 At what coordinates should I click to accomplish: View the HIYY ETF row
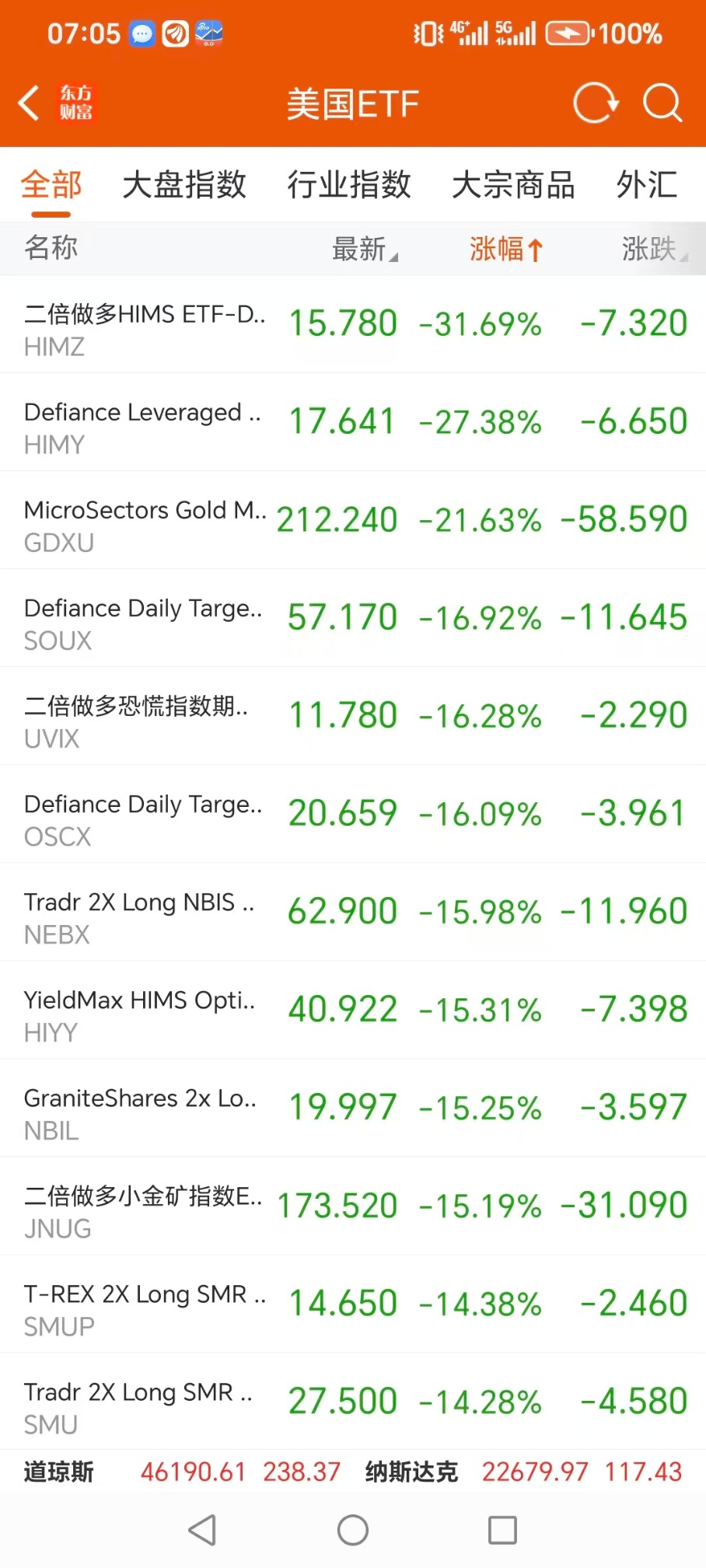(x=353, y=1011)
